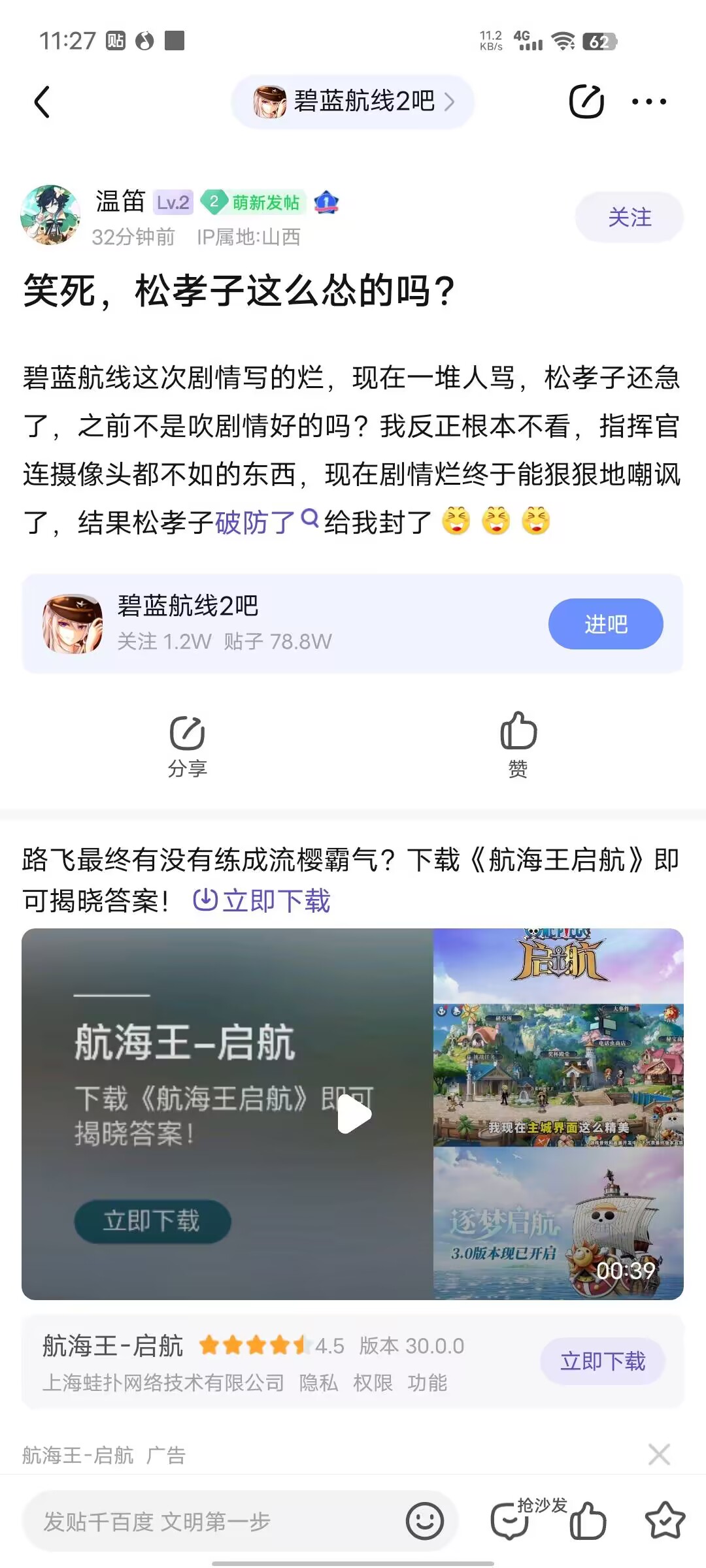Viewport: 706px width, 1568px height.
Task: Share this post using 分享
Action: 187,744
